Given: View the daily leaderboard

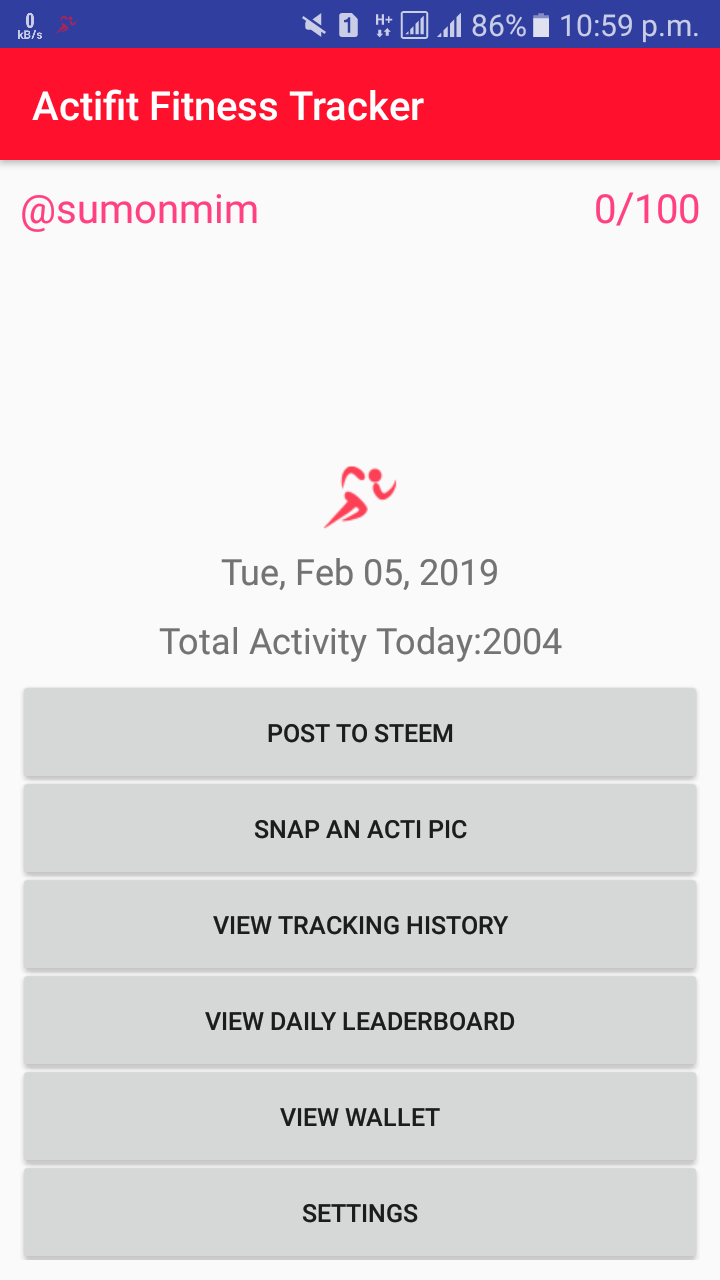Looking at the screenshot, I should click(360, 1021).
